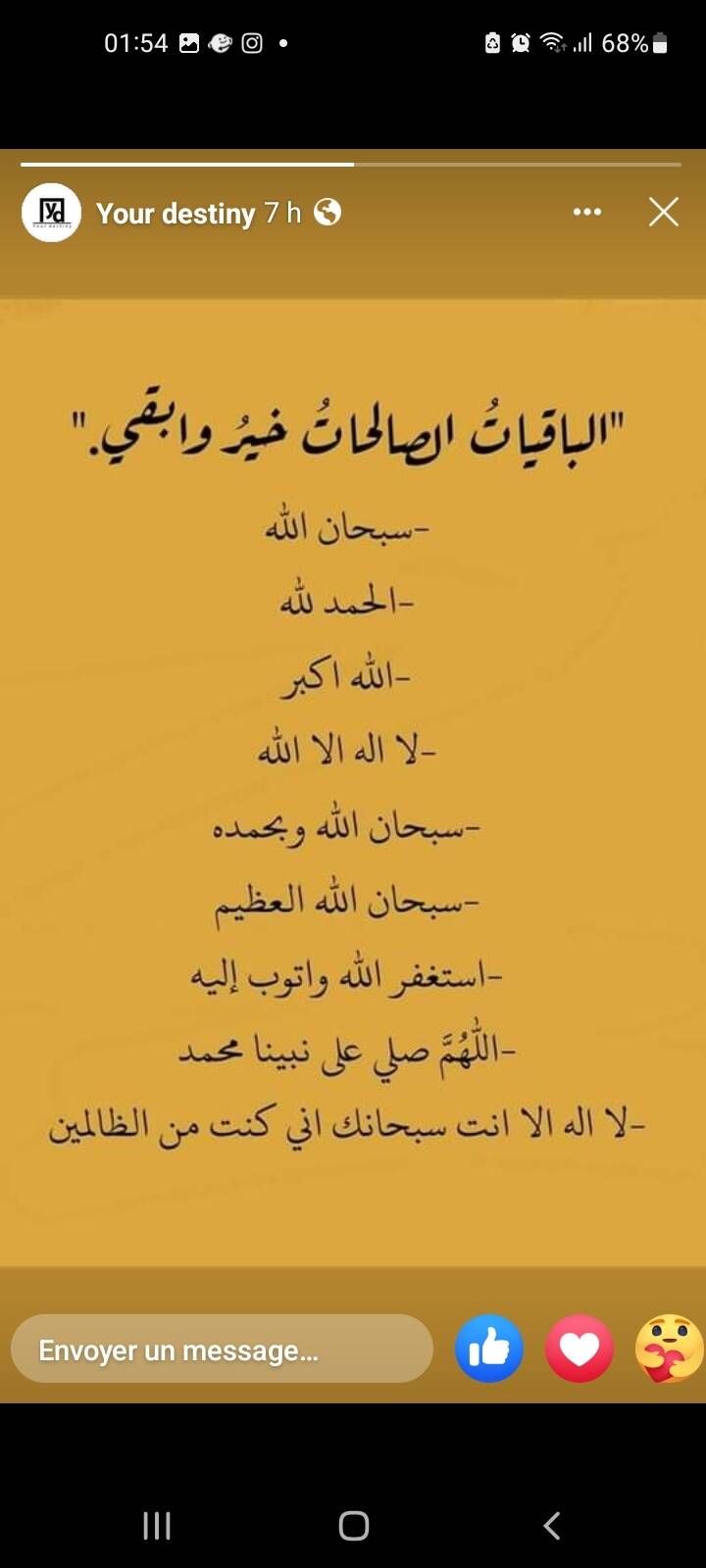Screen dimensions: 706x1568
Task: React with the thumbs-up like
Action: pyautogui.click(x=489, y=1349)
